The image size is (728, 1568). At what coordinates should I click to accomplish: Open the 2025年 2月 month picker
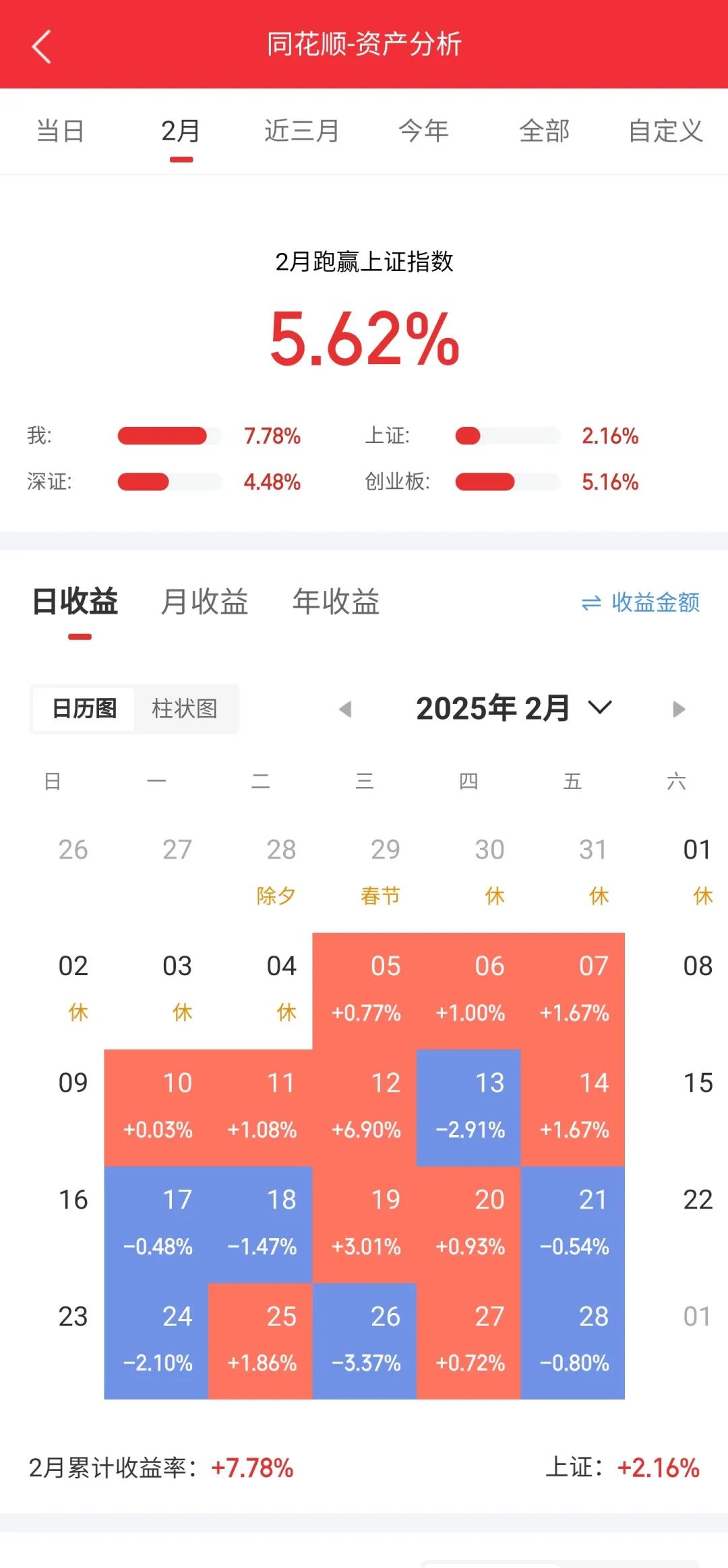click(514, 708)
